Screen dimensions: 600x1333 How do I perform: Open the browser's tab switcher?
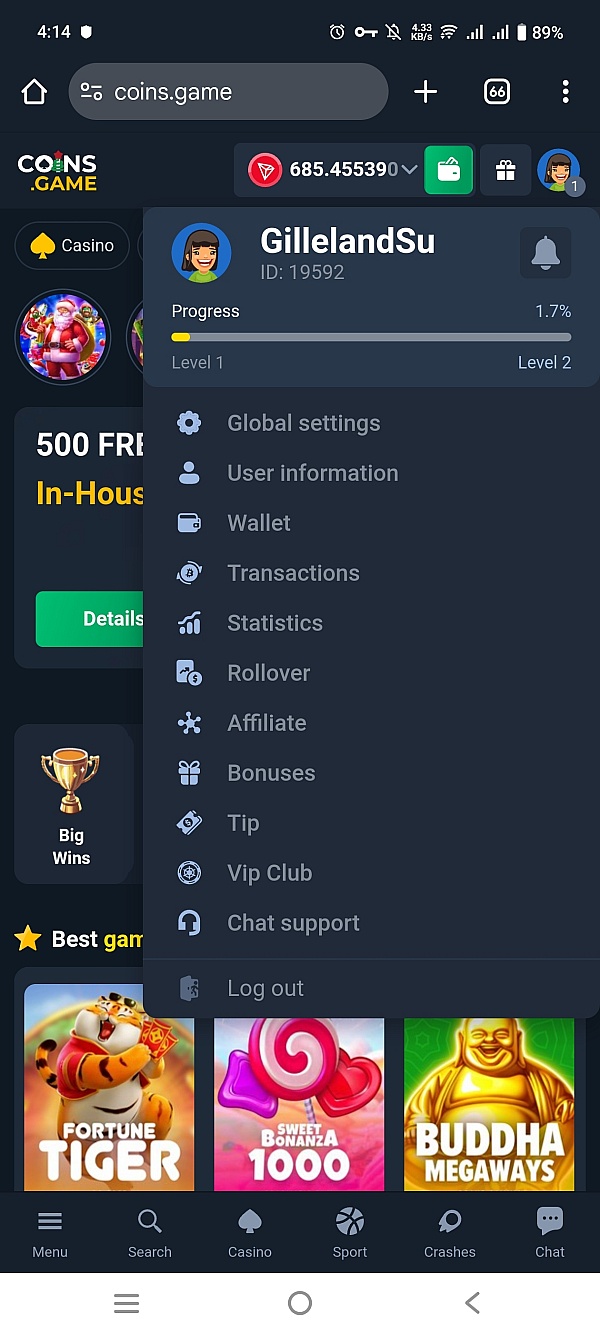[x=496, y=92]
